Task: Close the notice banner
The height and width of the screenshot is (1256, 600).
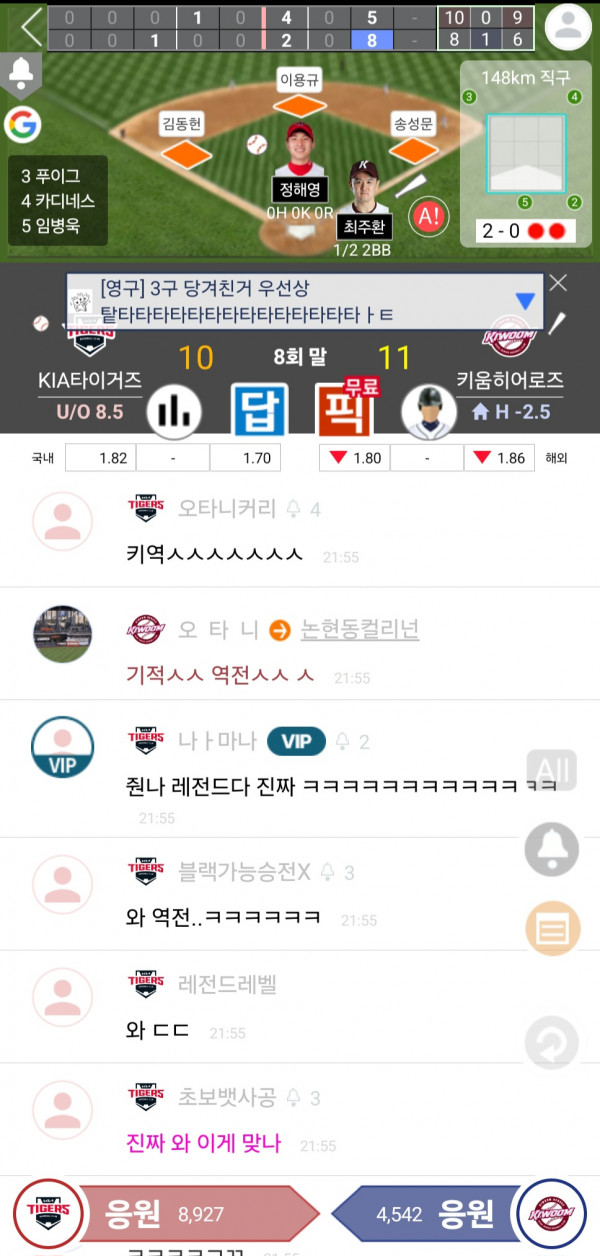Action: (x=558, y=283)
